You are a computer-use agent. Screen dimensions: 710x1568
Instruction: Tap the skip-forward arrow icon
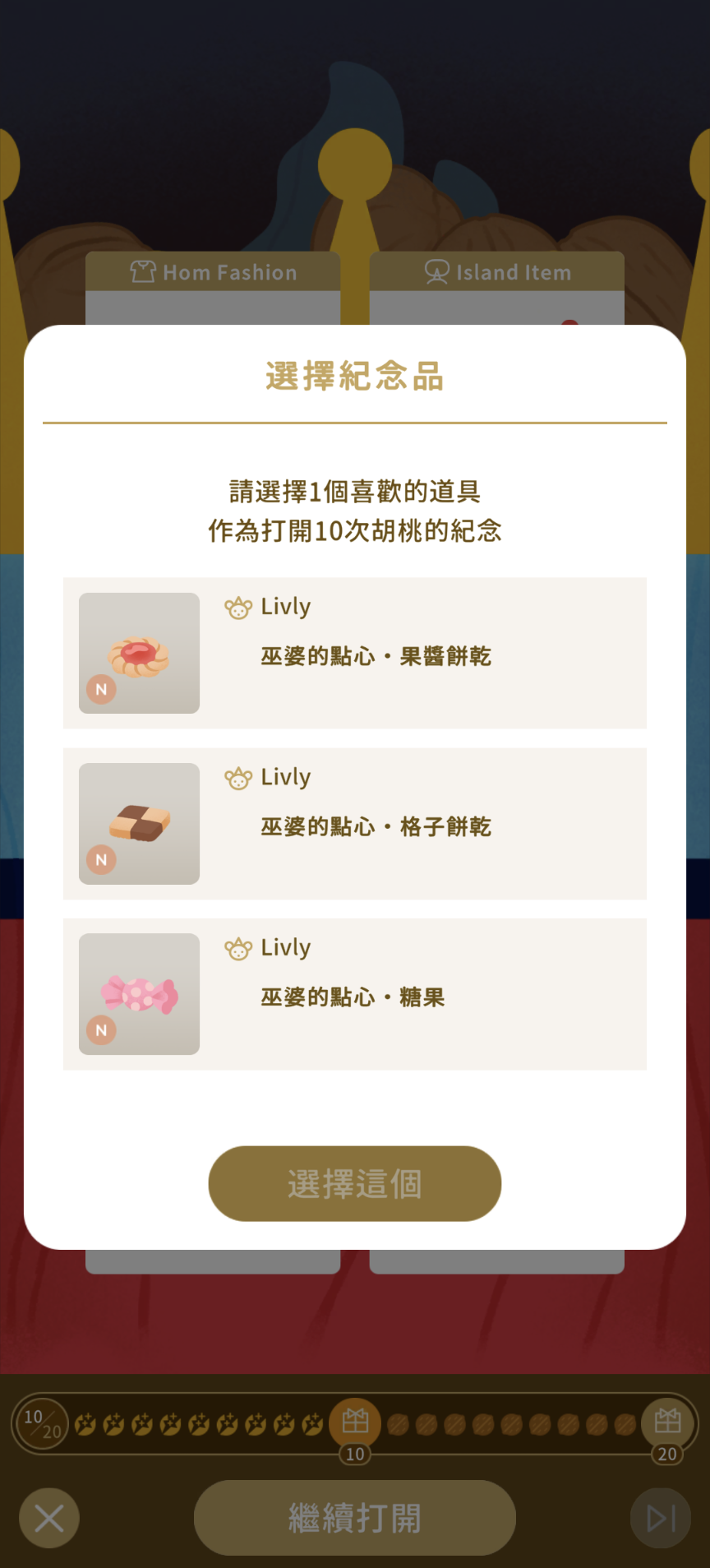[x=661, y=1518]
